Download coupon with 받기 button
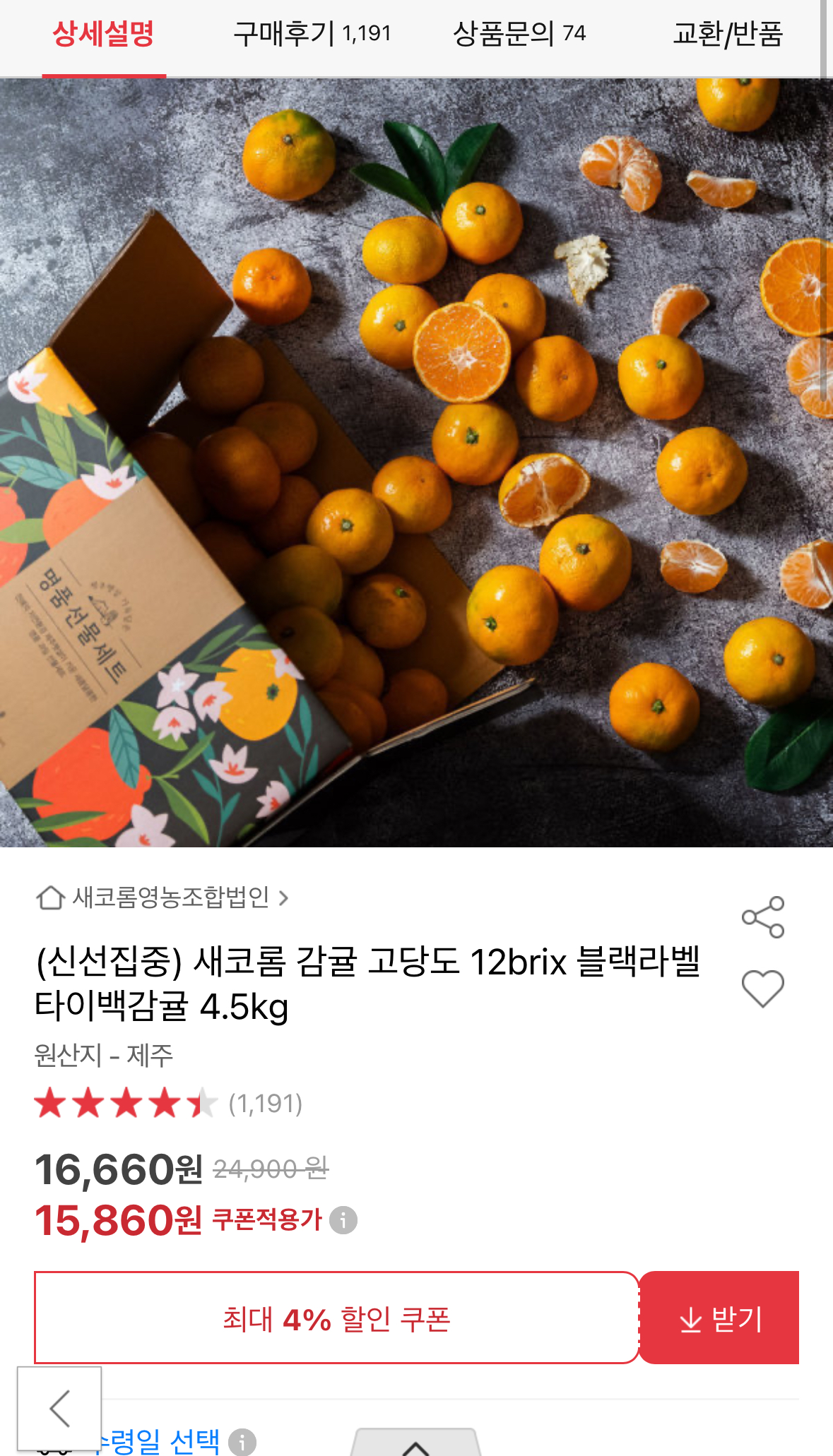Screen dimensions: 833x1456 [x=719, y=1318]
